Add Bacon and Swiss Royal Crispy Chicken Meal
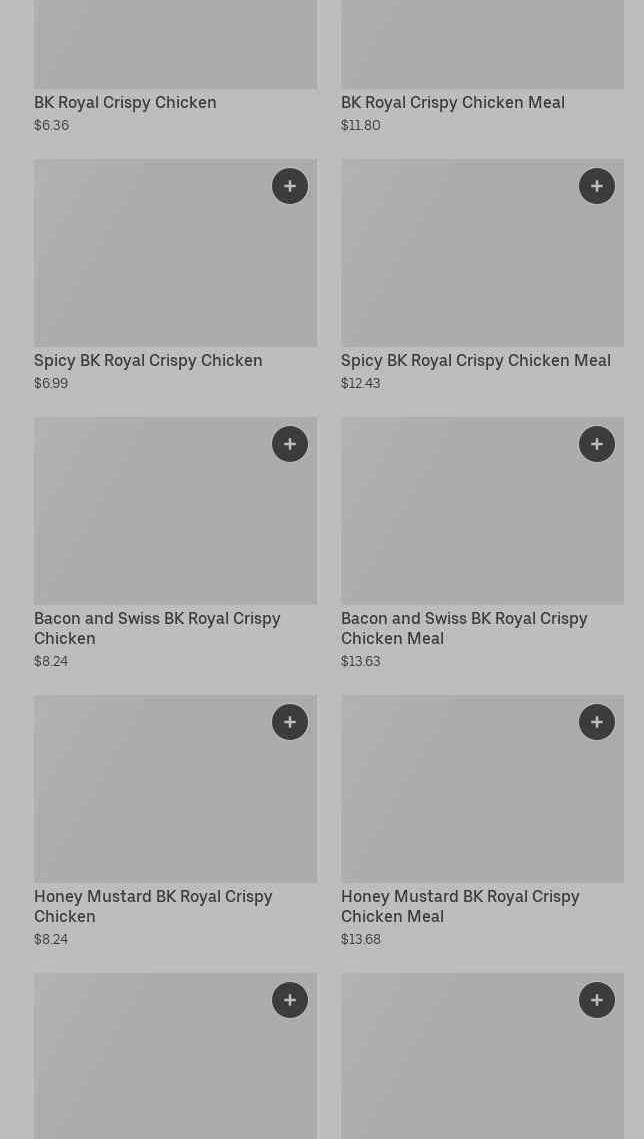This screenshot has width=644, height=1139. tap(597, 444)
